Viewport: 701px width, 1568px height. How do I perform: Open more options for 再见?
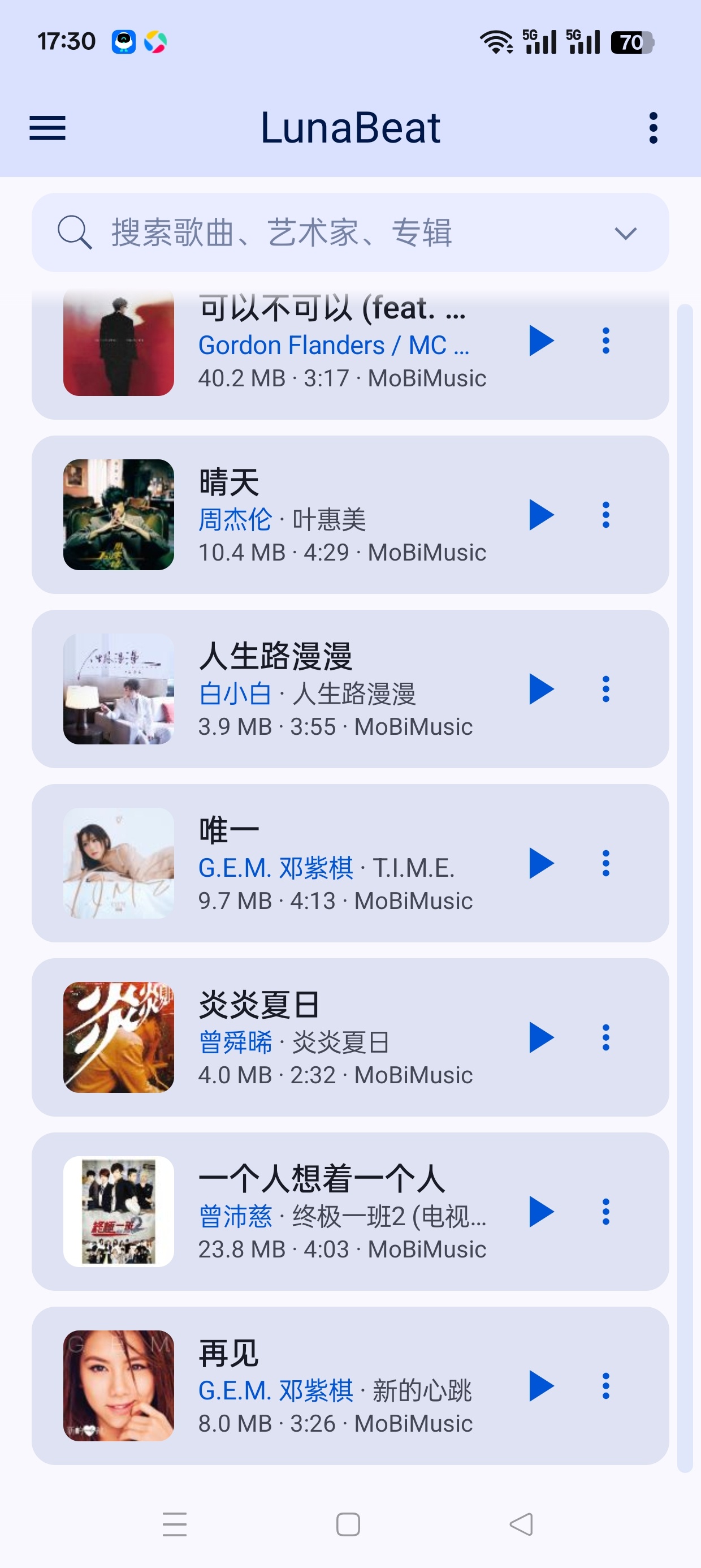coord(605,1385)
